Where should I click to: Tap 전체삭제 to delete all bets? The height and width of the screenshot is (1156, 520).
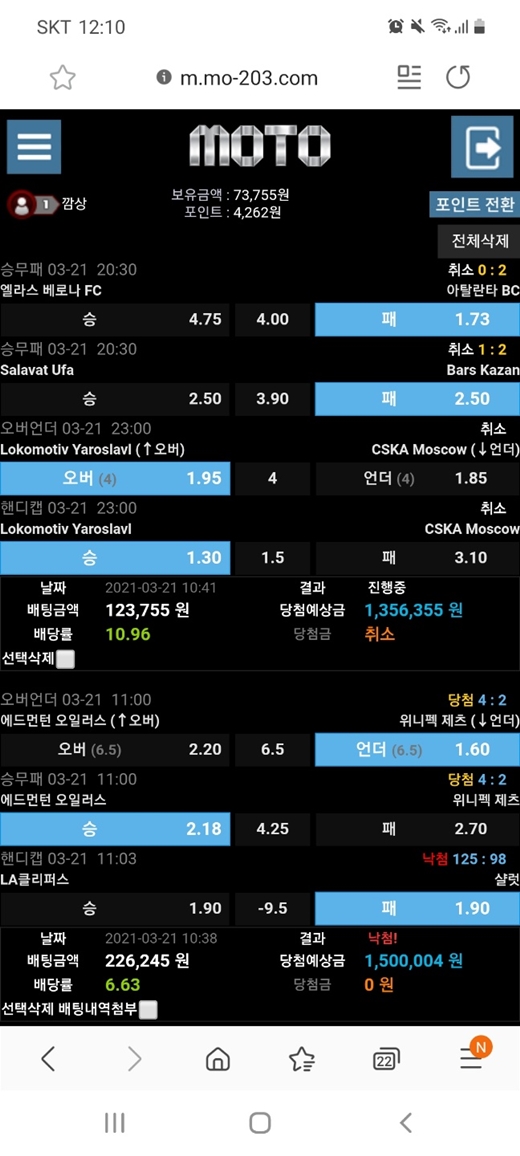479,240
